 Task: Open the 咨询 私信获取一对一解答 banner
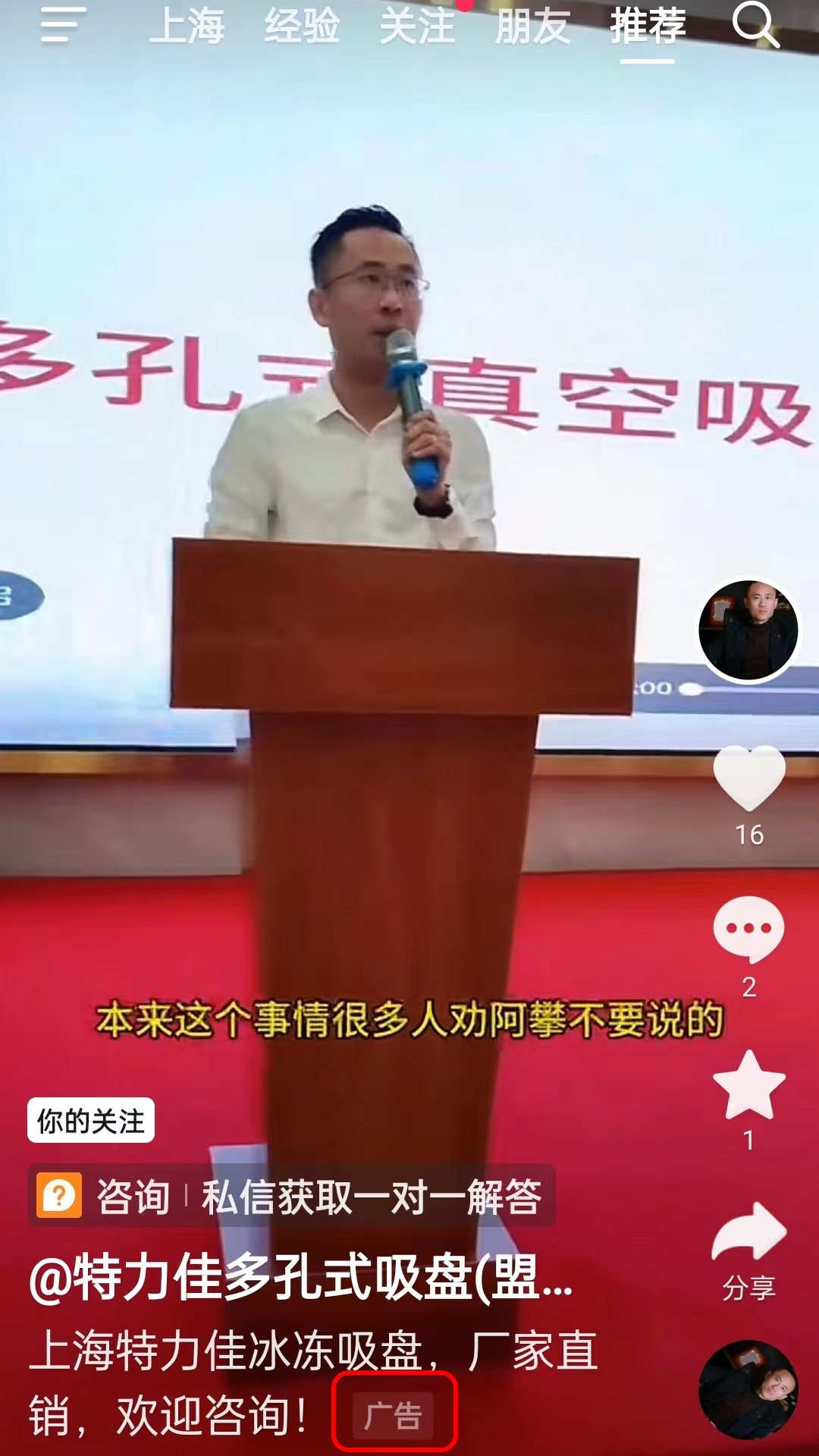(x=292, y=1197)
